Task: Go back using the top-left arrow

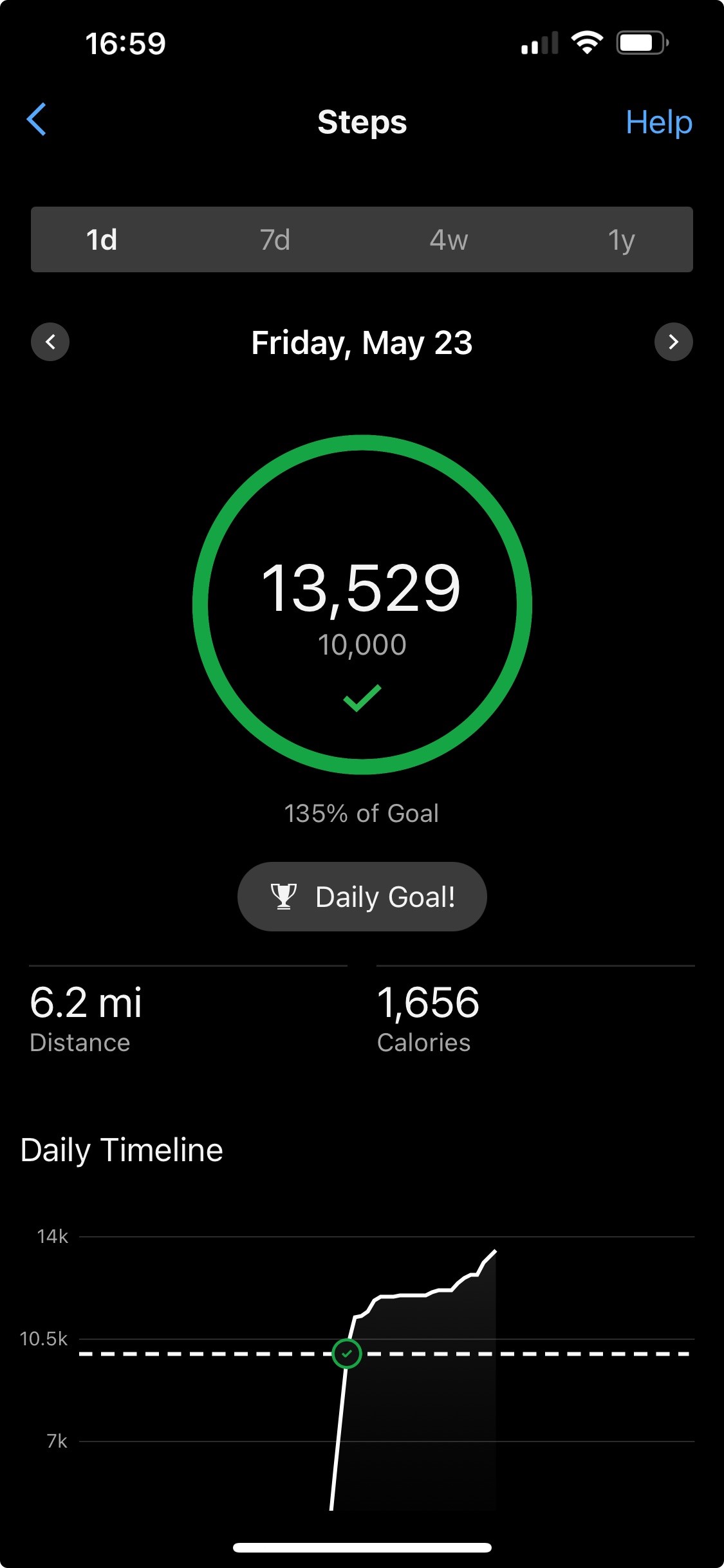Action: click(x=37, y=120)
